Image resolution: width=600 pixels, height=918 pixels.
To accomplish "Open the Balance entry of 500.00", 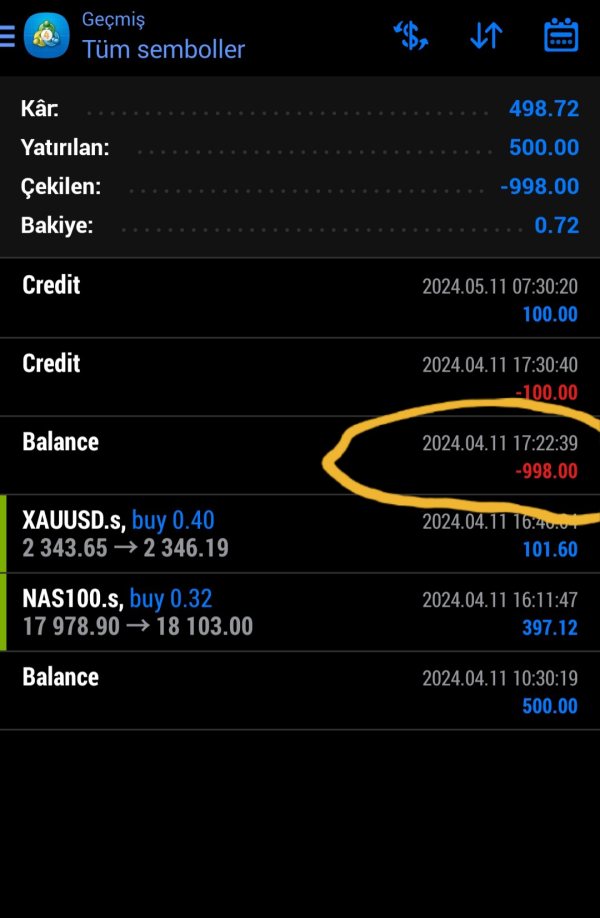I will 300,691.
